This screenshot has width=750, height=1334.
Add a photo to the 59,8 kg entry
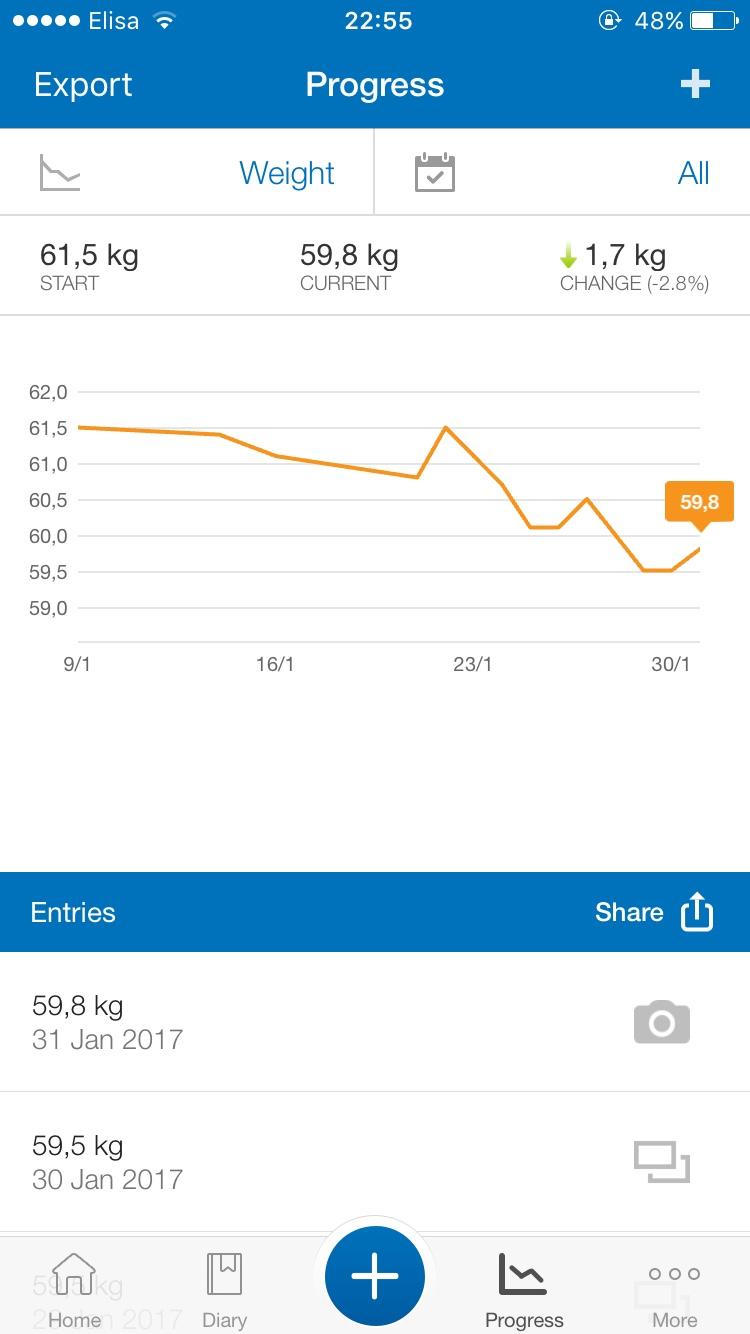pyautogui.click(x=662, y=1022)
